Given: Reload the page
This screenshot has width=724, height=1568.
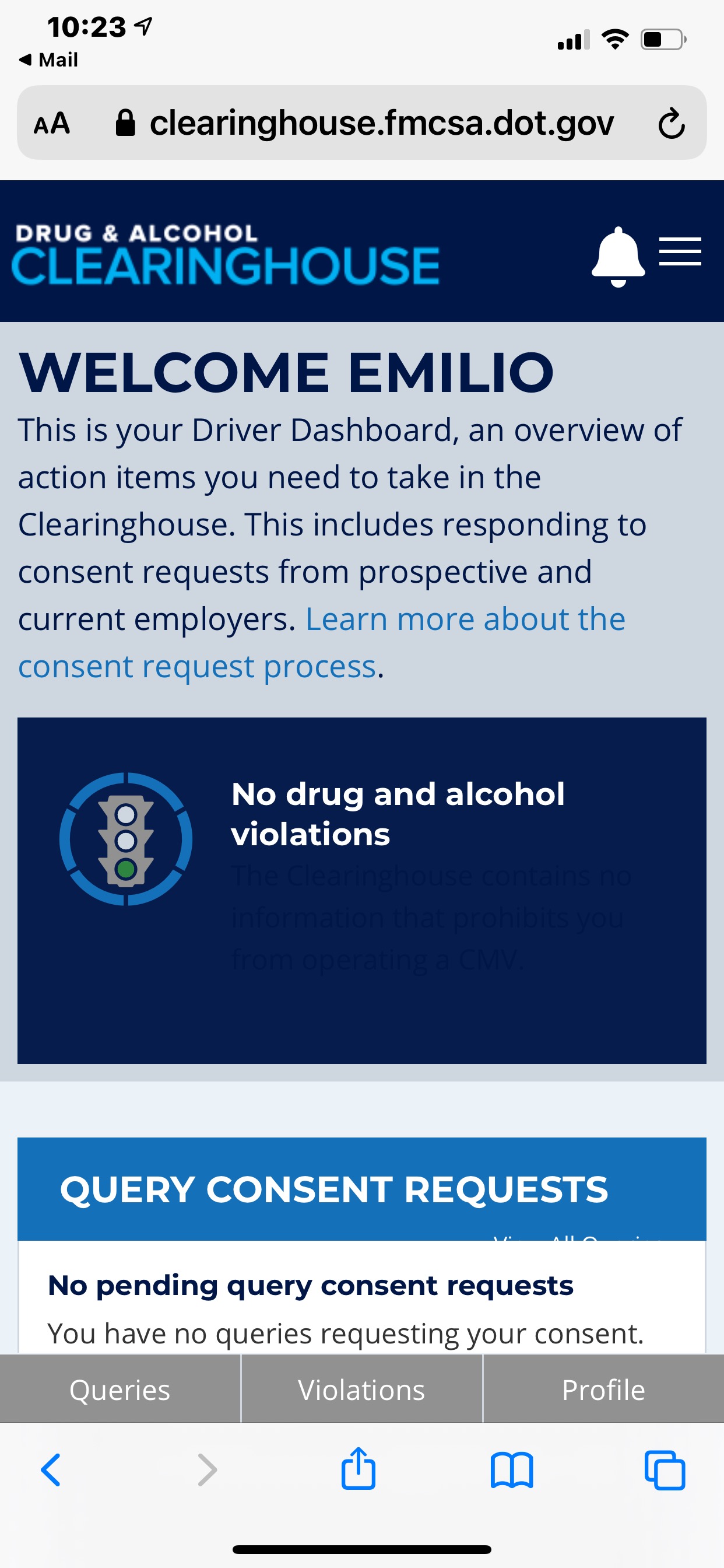Looking at the screenshot, I should [x=672, y=124].
